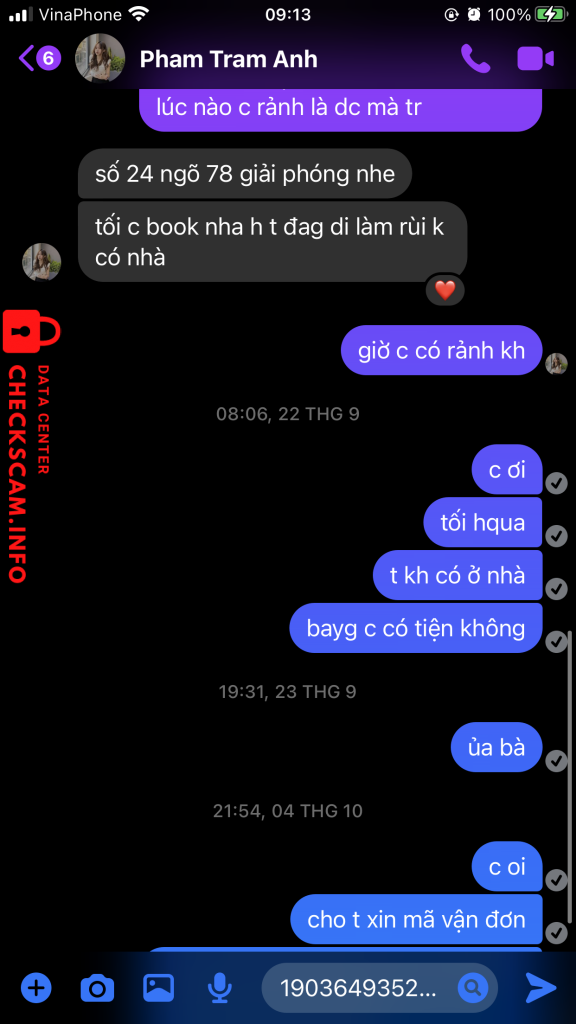576x1024 pixels.
Task: Go back to the chat list
Action: click(39, 59)
